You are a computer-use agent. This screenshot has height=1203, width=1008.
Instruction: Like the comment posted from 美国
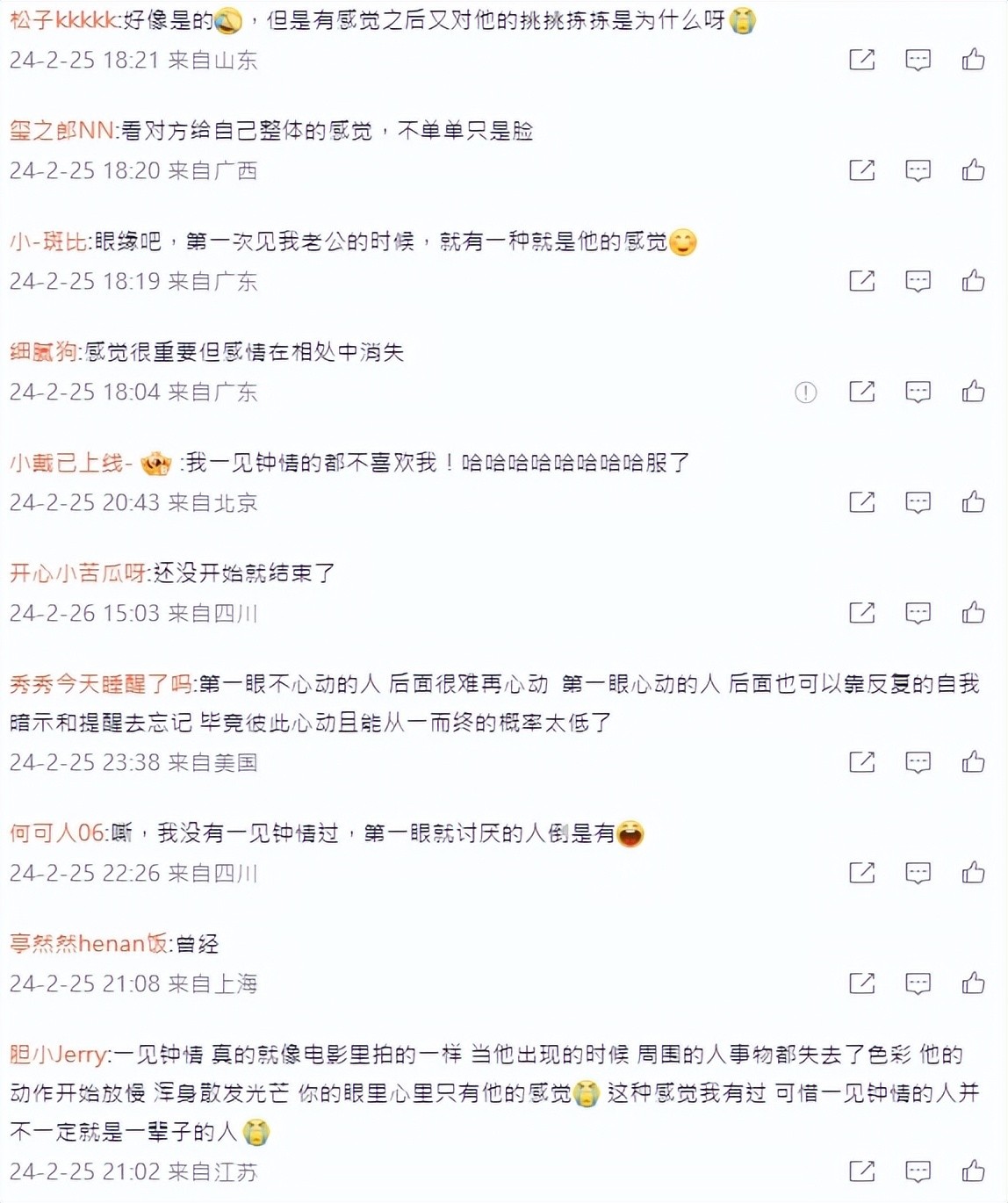[x=973, y=762]
